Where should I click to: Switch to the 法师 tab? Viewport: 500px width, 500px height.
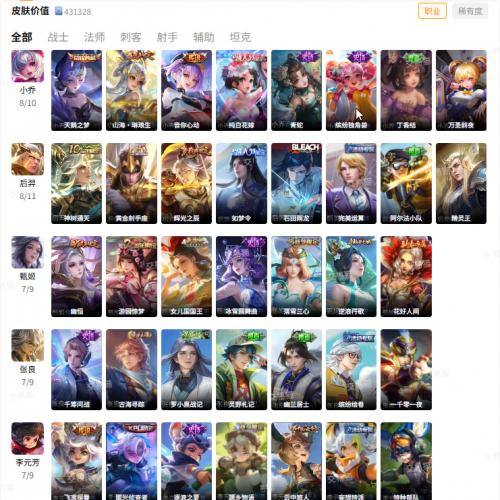(x=94, y=37)
